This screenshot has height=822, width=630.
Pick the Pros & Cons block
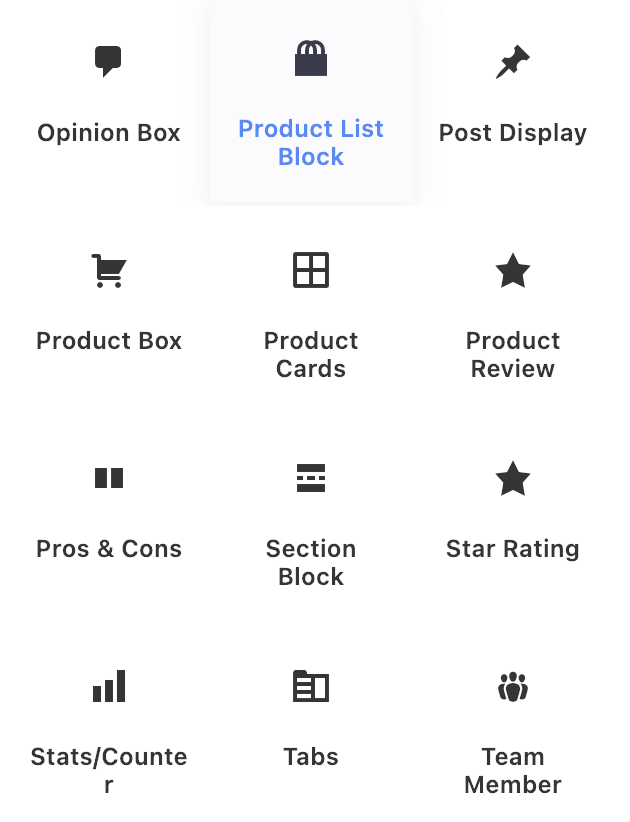(x=109, y=513)
